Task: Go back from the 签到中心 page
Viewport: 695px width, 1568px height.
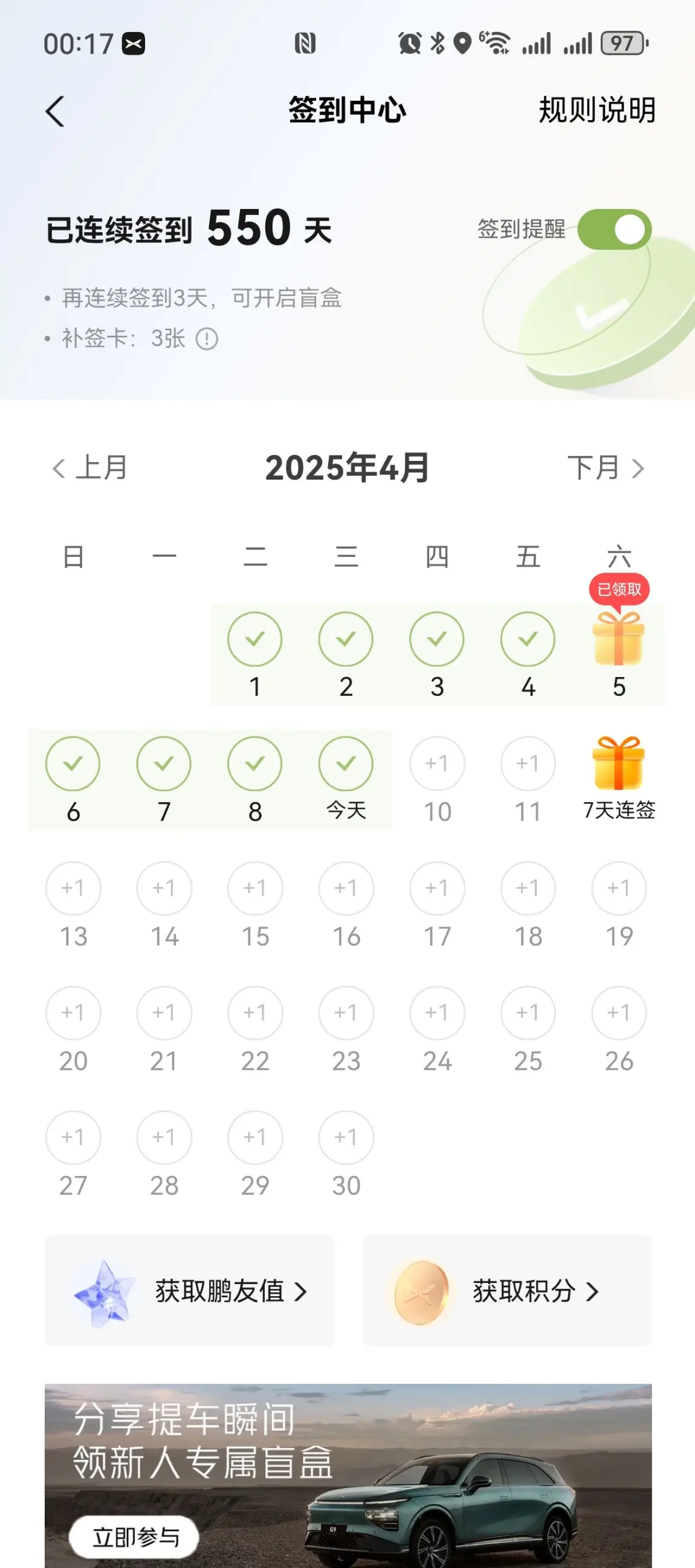Action: tap(55, 111)
